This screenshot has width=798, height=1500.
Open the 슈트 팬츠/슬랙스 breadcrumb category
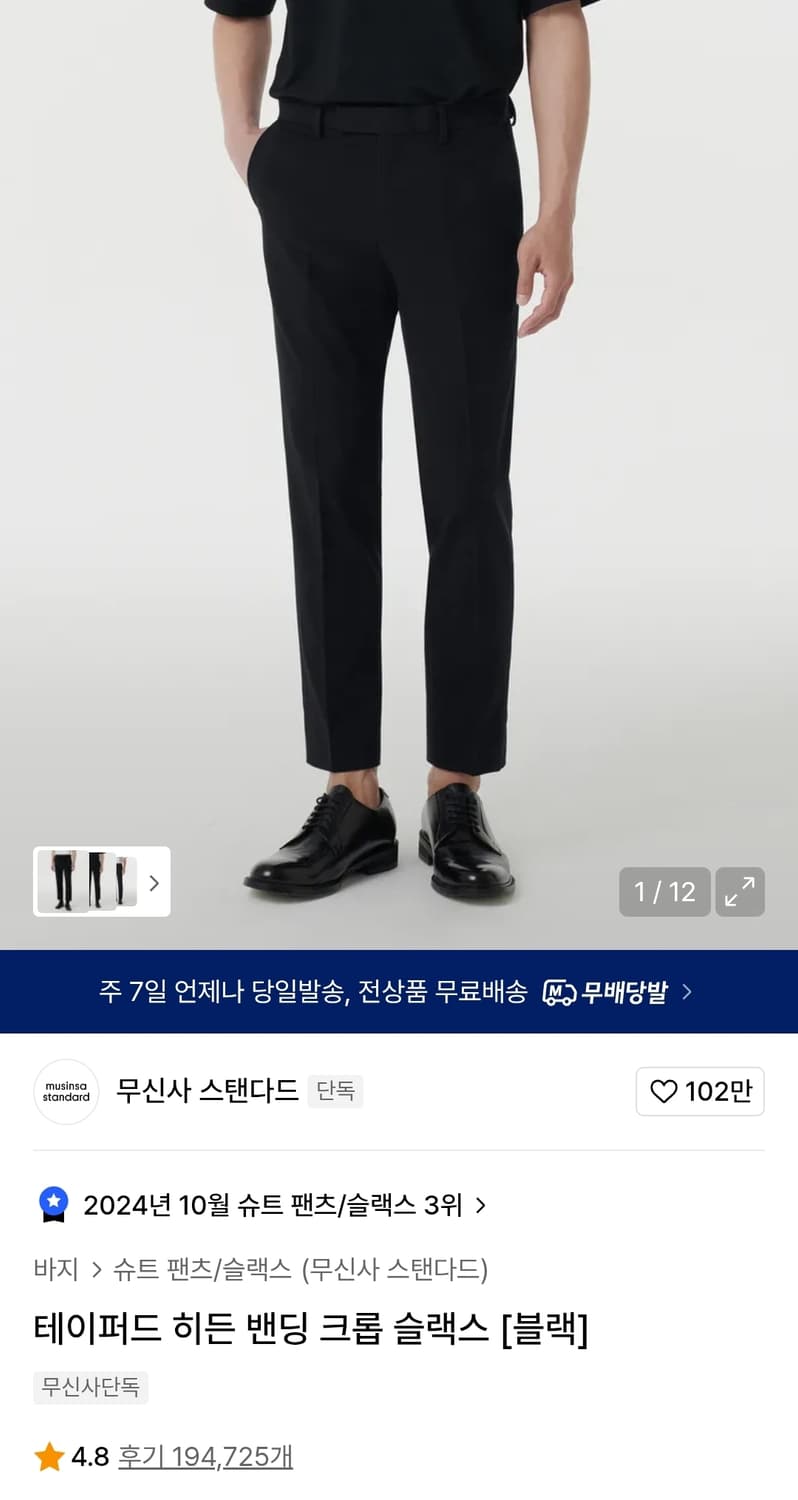[x=203, y=1270]
